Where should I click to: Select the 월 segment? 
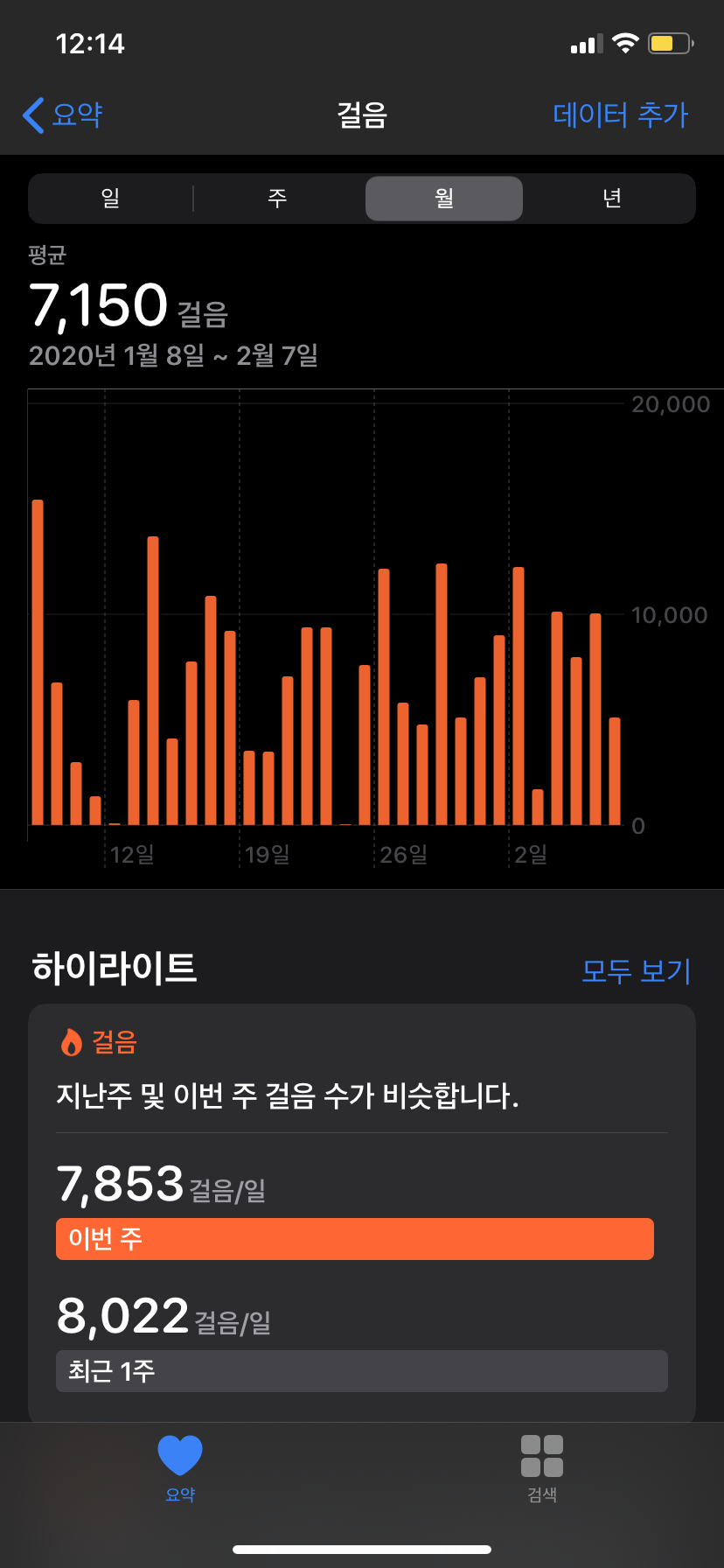444,199
